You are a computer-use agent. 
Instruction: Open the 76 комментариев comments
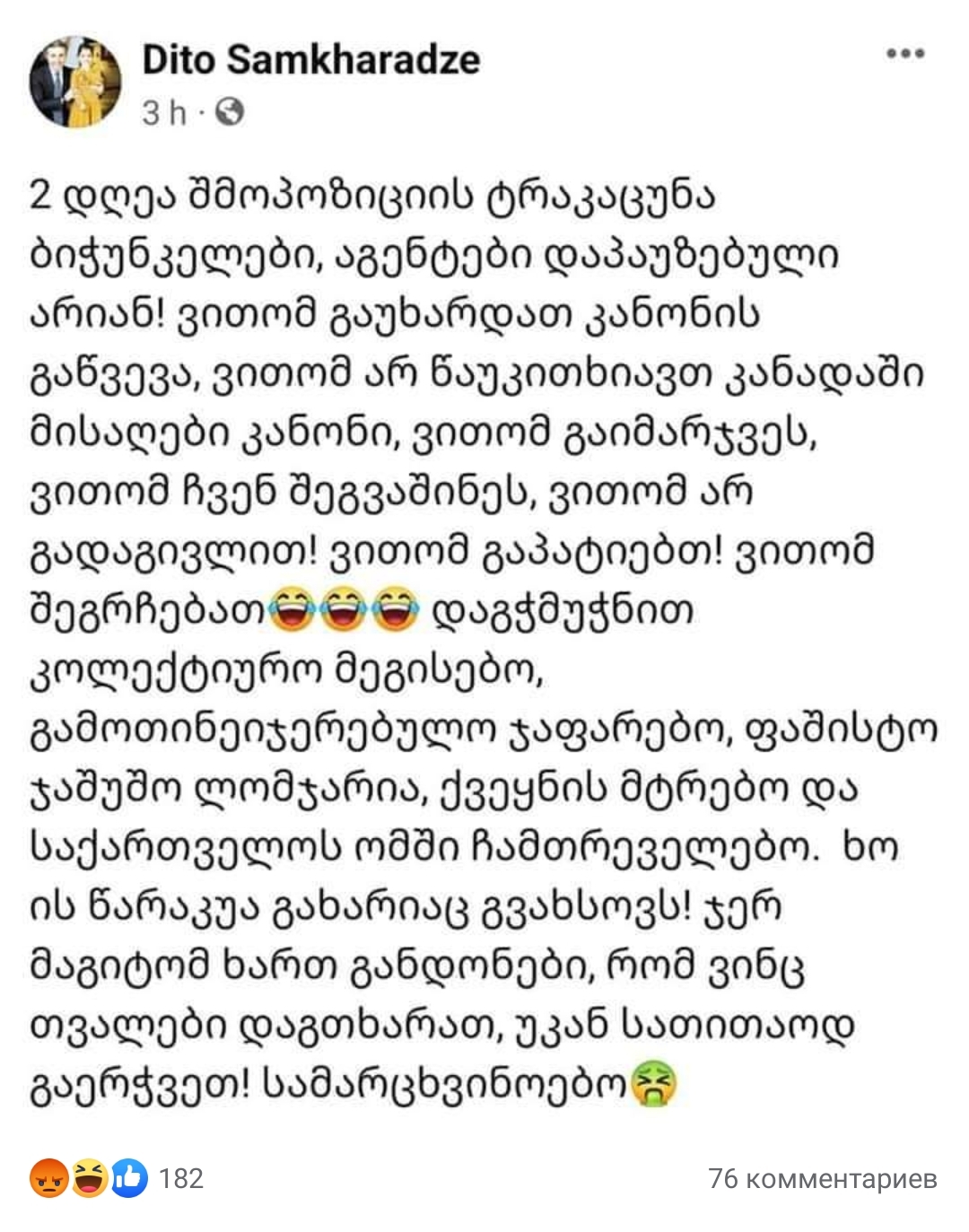(822, 1178)
